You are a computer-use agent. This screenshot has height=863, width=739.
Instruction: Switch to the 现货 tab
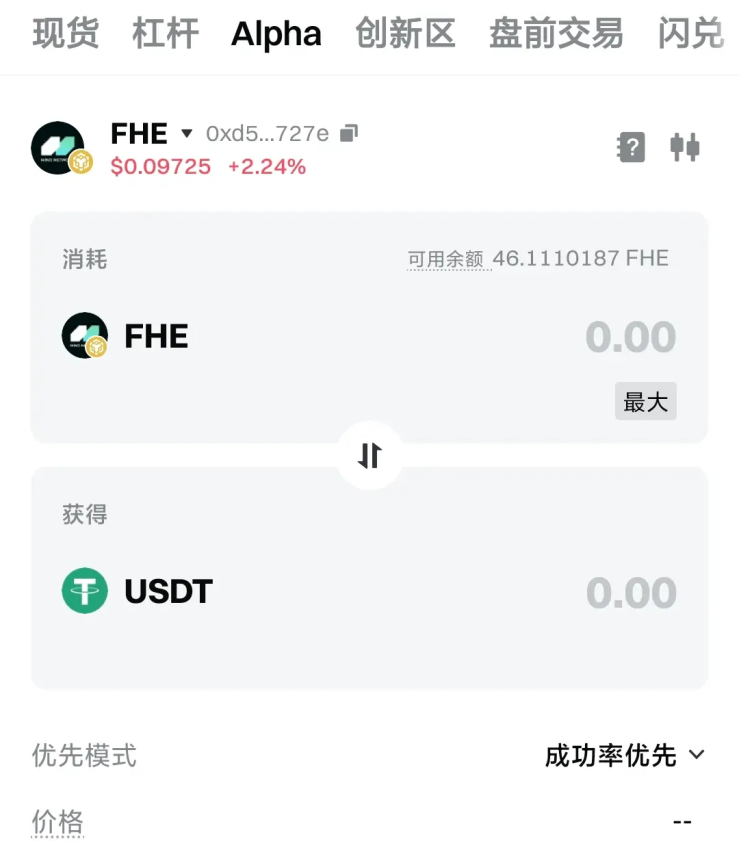pos(65,34)
